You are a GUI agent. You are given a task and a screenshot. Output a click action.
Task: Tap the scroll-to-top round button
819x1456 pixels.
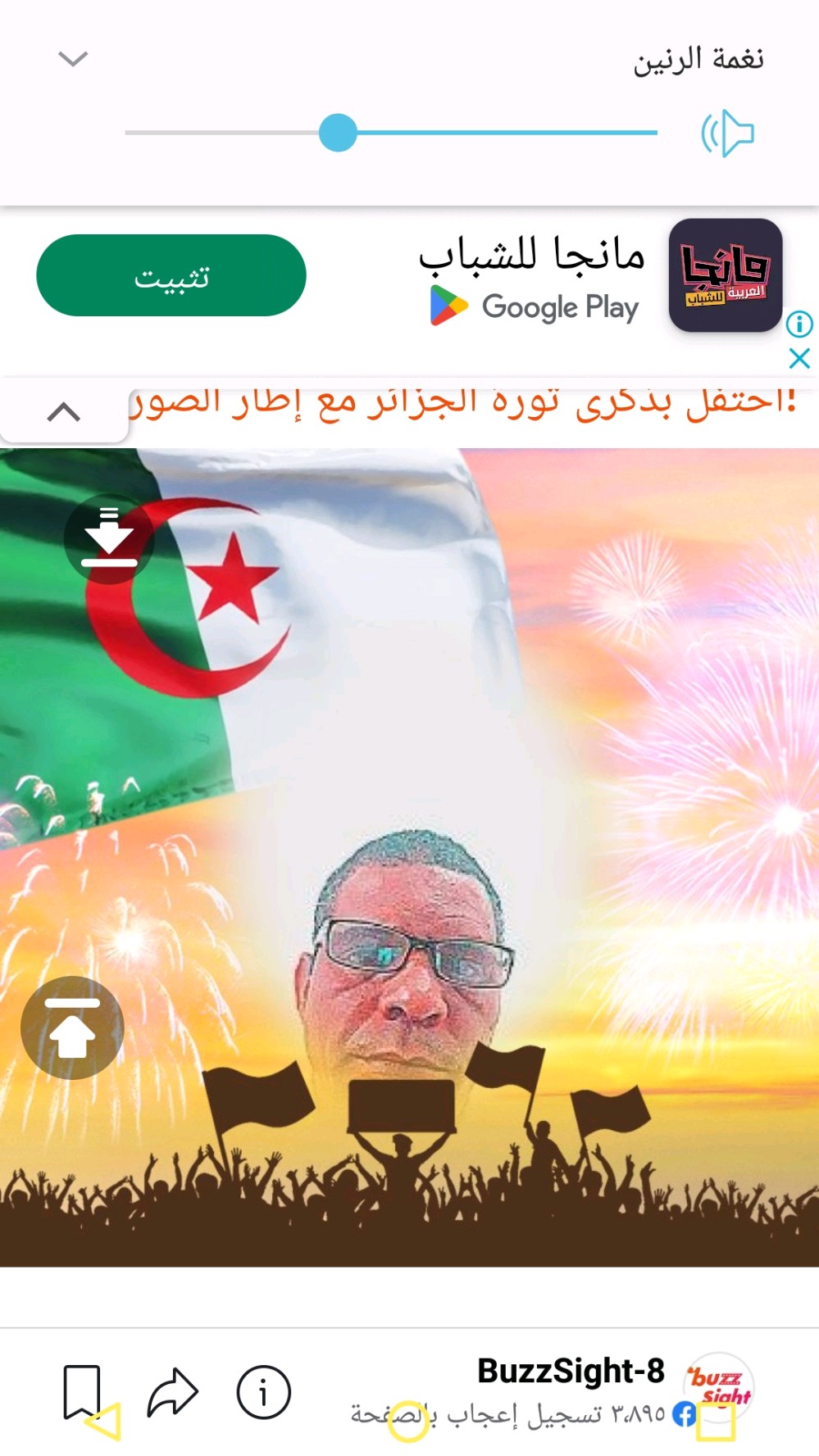pos(72,1027)
